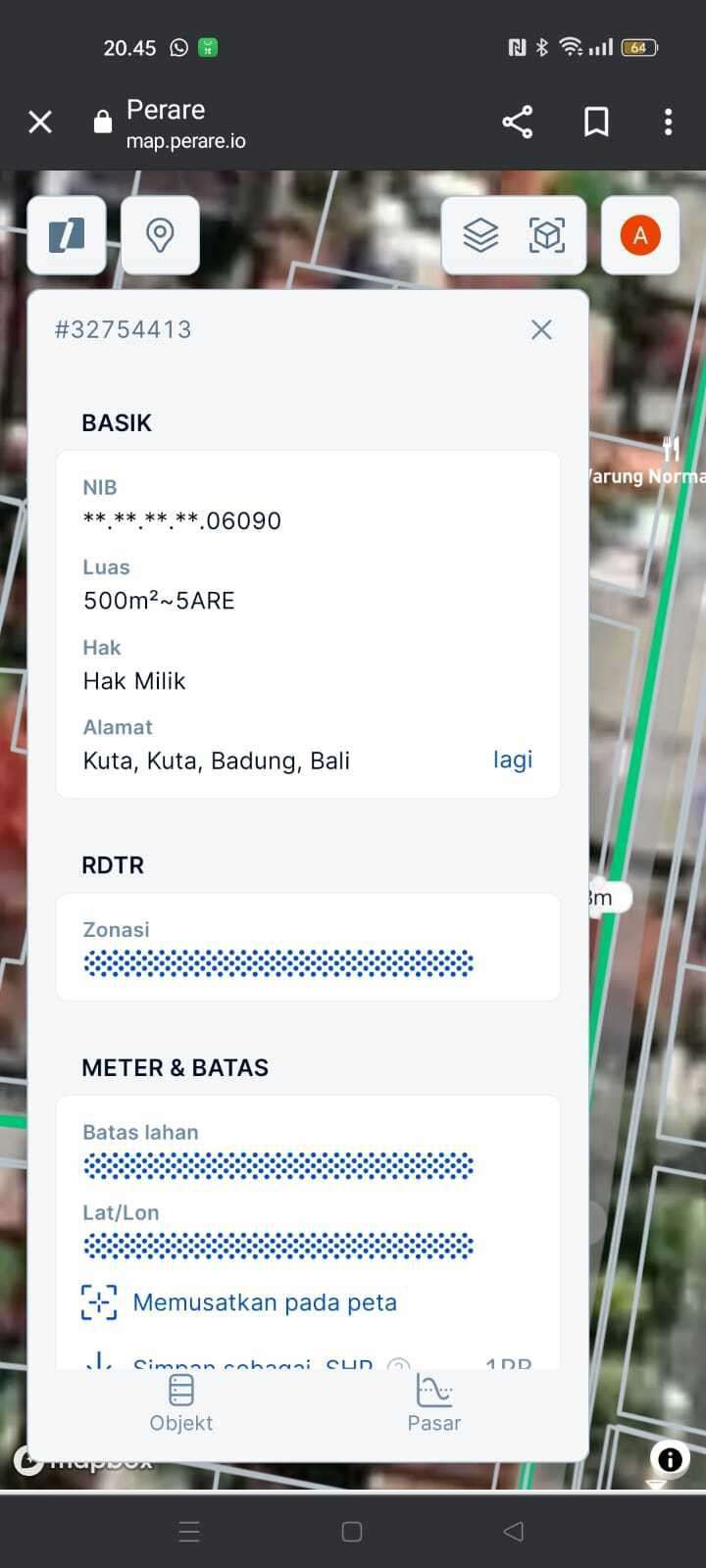The width and height of the screenshot is (706, 1568).
Task: Reveal the hidden Zonasi value
Action: 278,963
